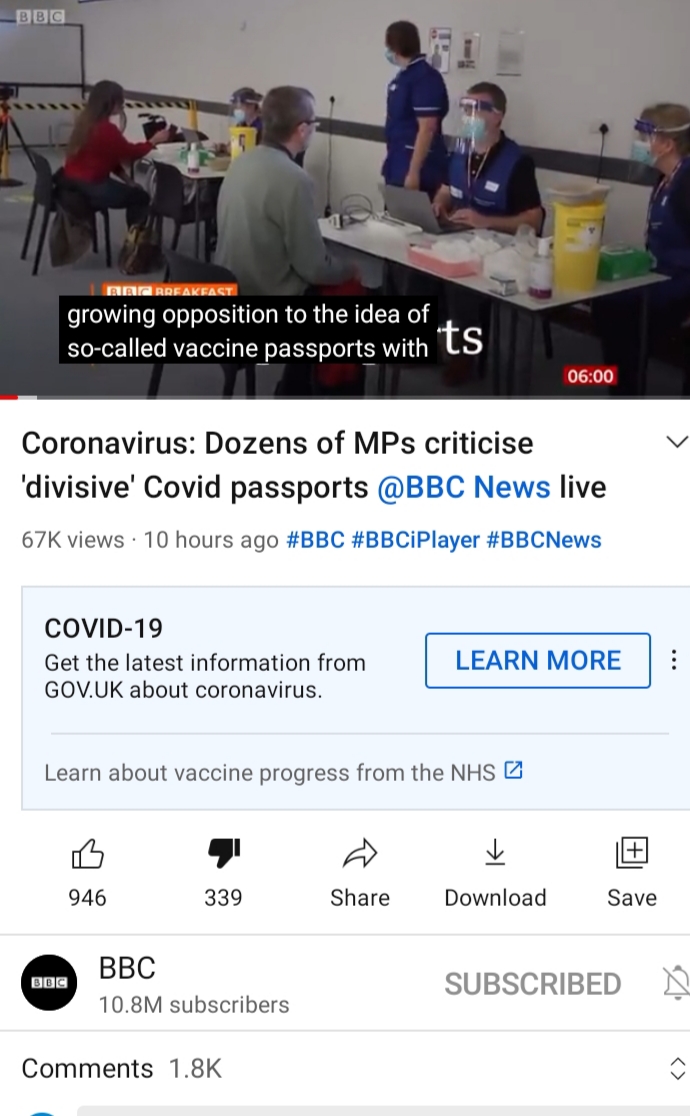Tap SUBSCRIBED to manage subscription
Viewport: 690px width, 1116px height.
533,984
